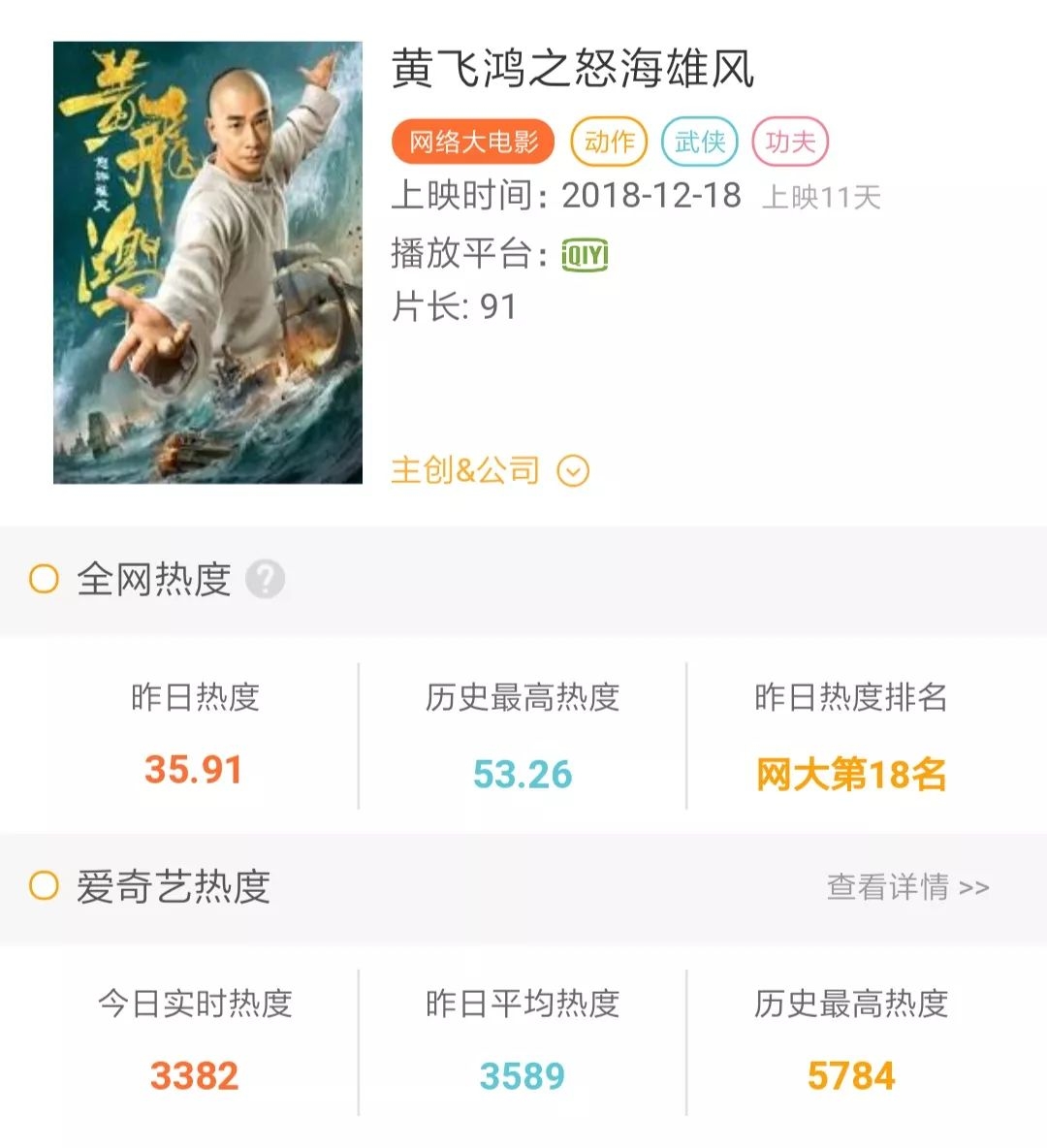The image size is (1047, 1148).
Task: Toggle the 爱奇艺热度 radio-style circle
Action: [x=42, y=885]
